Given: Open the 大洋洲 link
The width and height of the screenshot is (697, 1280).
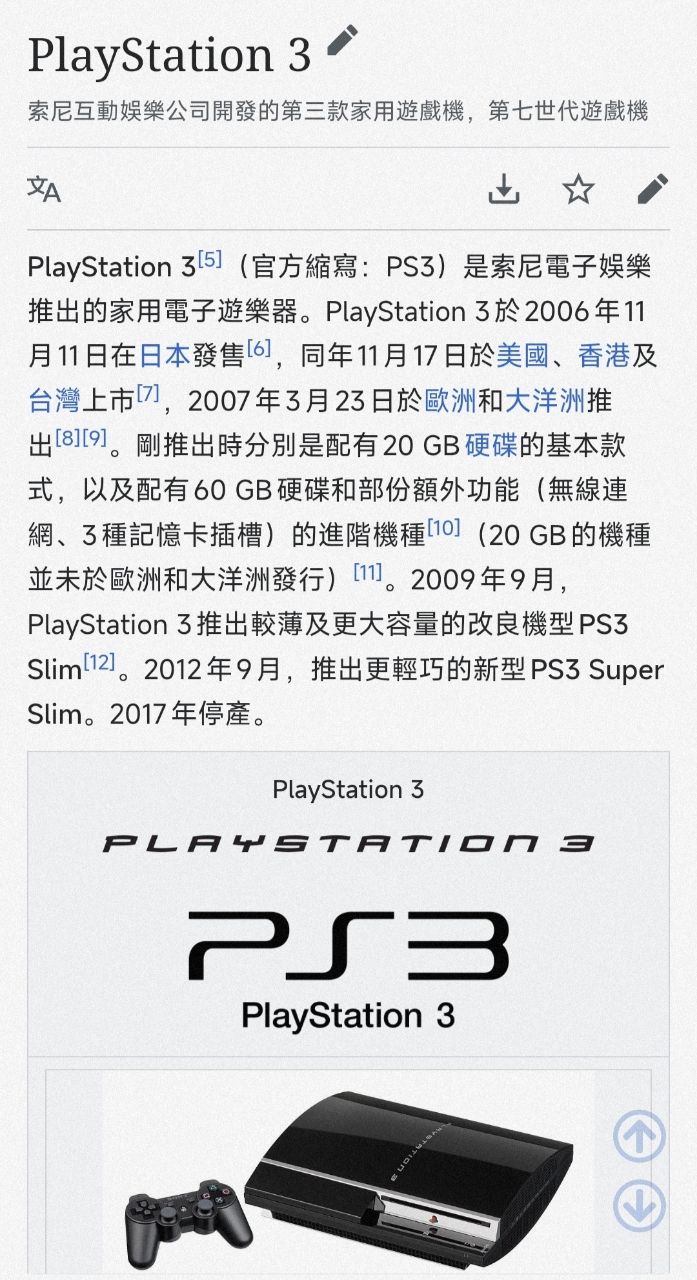Looking at the screenshot, I should click(x=545, y=402).
